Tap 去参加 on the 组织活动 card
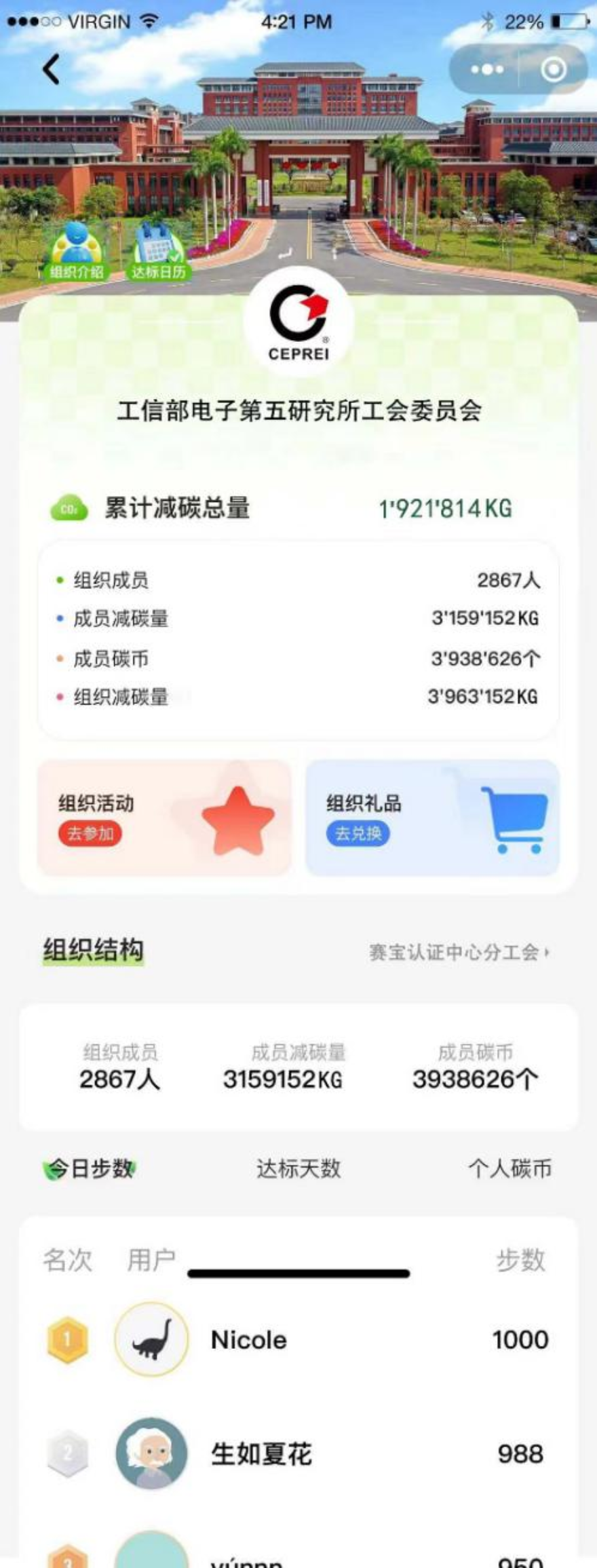The width and height of the screenshot is (597, 1568). [x=90, y=833]
